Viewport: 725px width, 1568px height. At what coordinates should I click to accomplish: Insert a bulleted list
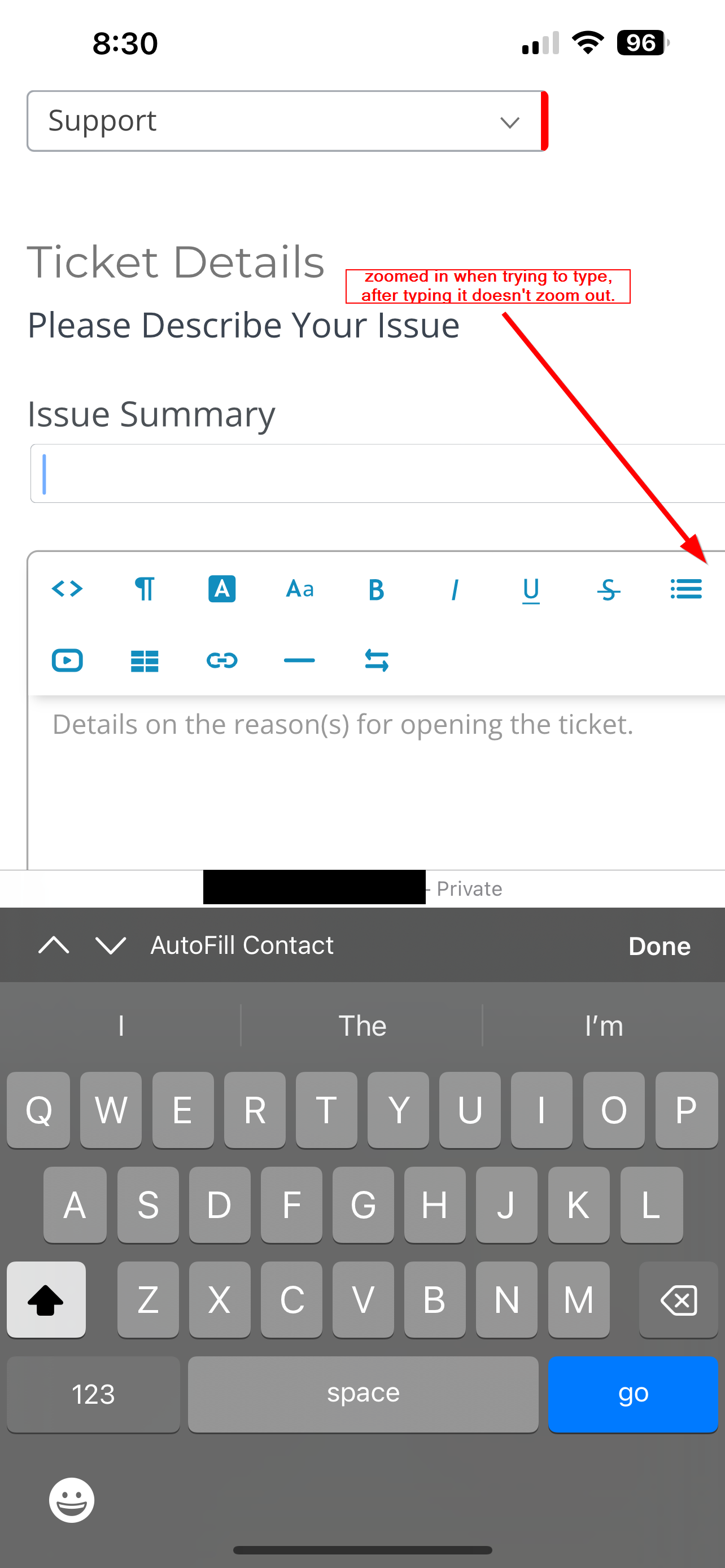click(685, 589)
